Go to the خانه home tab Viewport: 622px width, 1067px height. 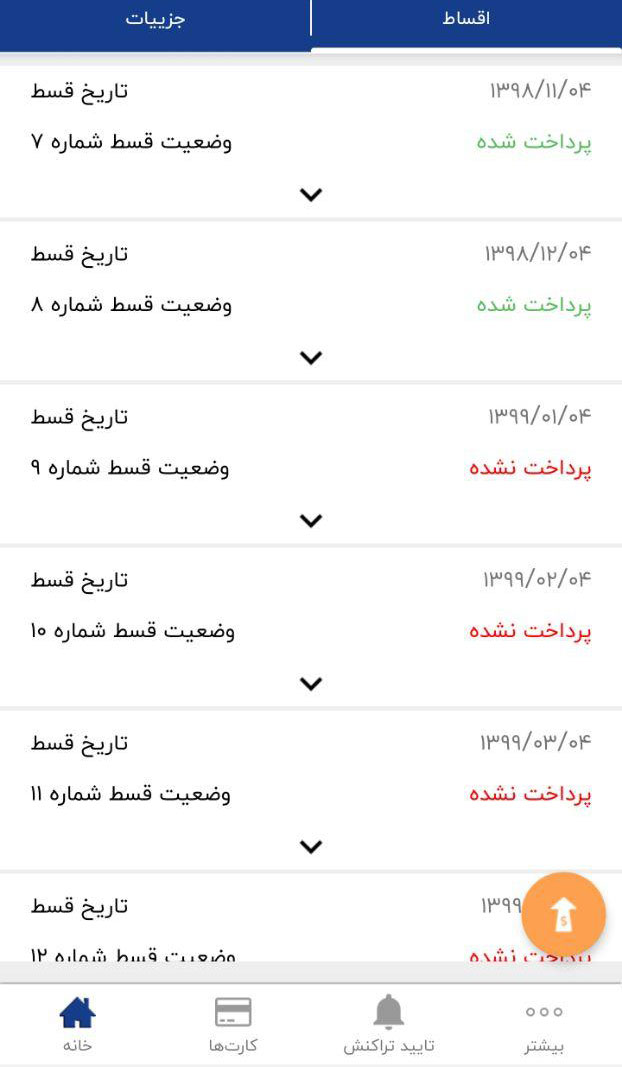coord(77,1025)
